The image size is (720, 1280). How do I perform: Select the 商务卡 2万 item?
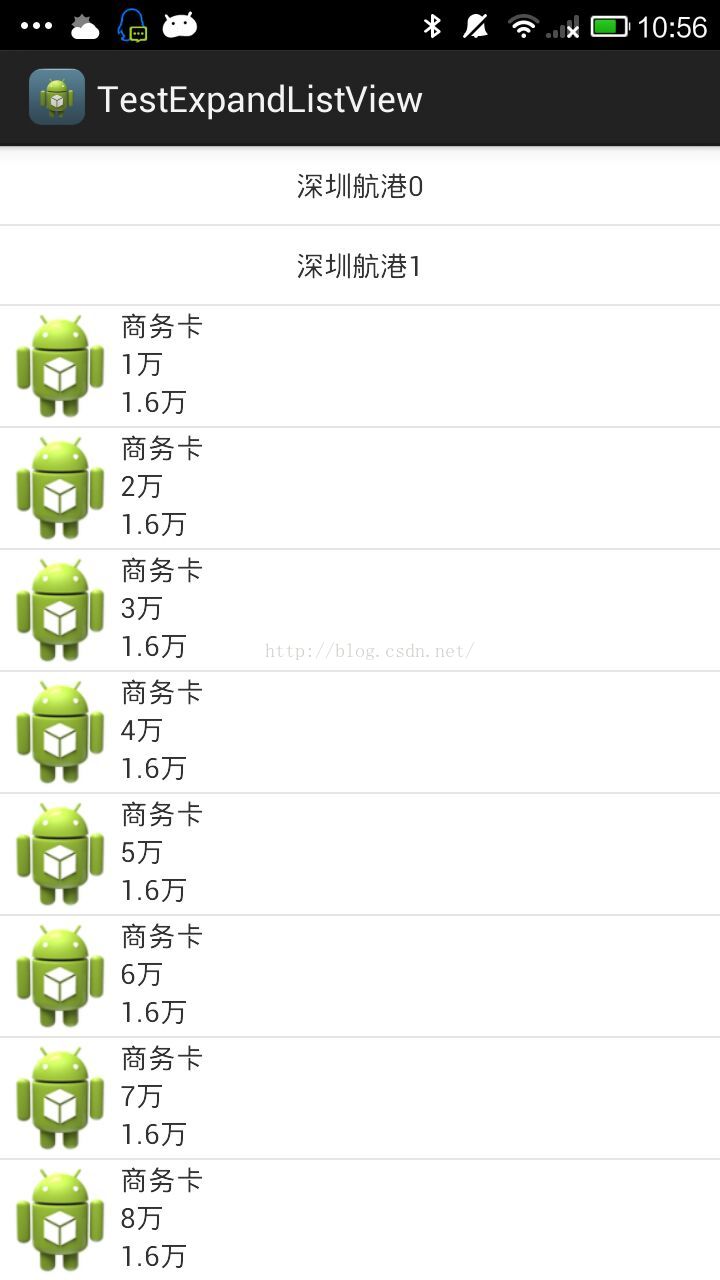(360, 488)
